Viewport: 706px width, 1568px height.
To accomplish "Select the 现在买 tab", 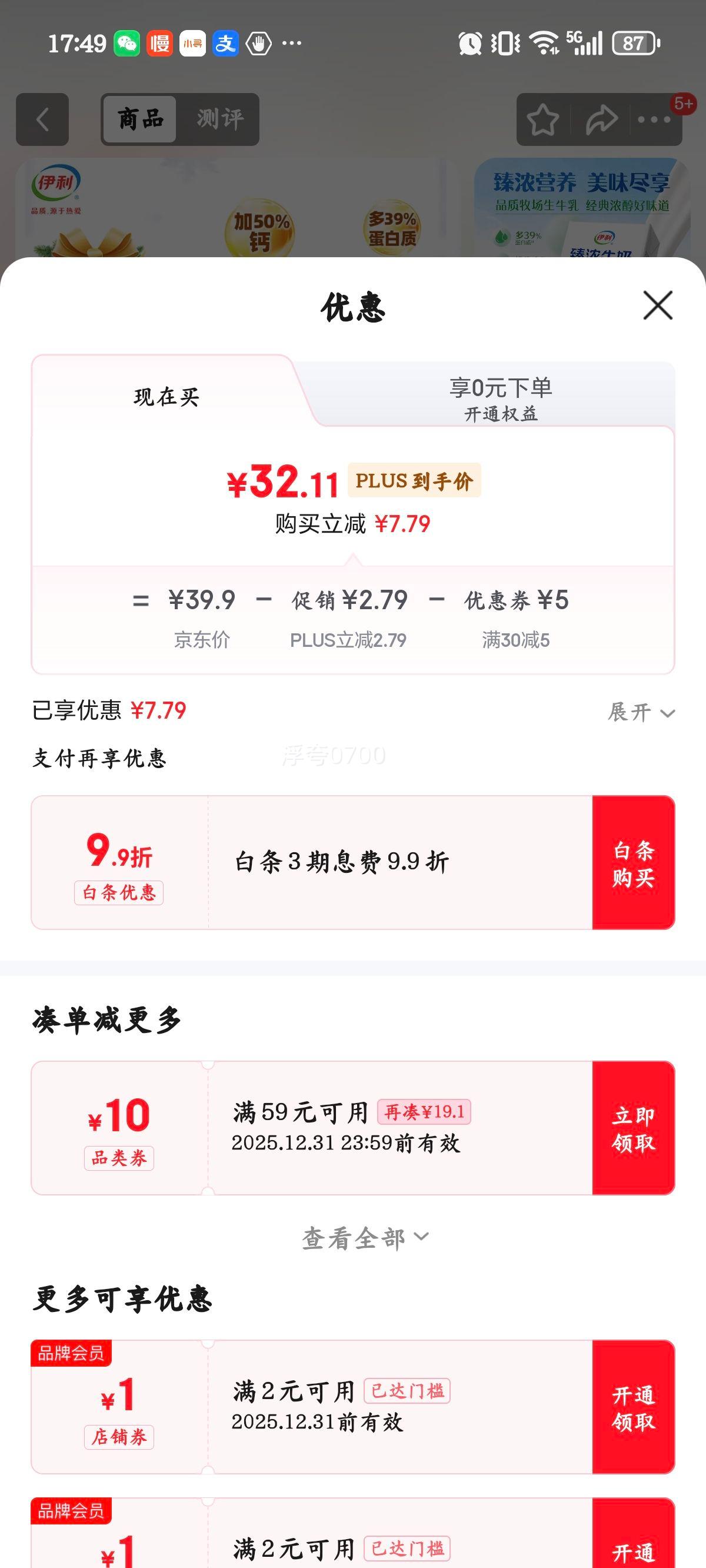I will click(x=165, y=397).
